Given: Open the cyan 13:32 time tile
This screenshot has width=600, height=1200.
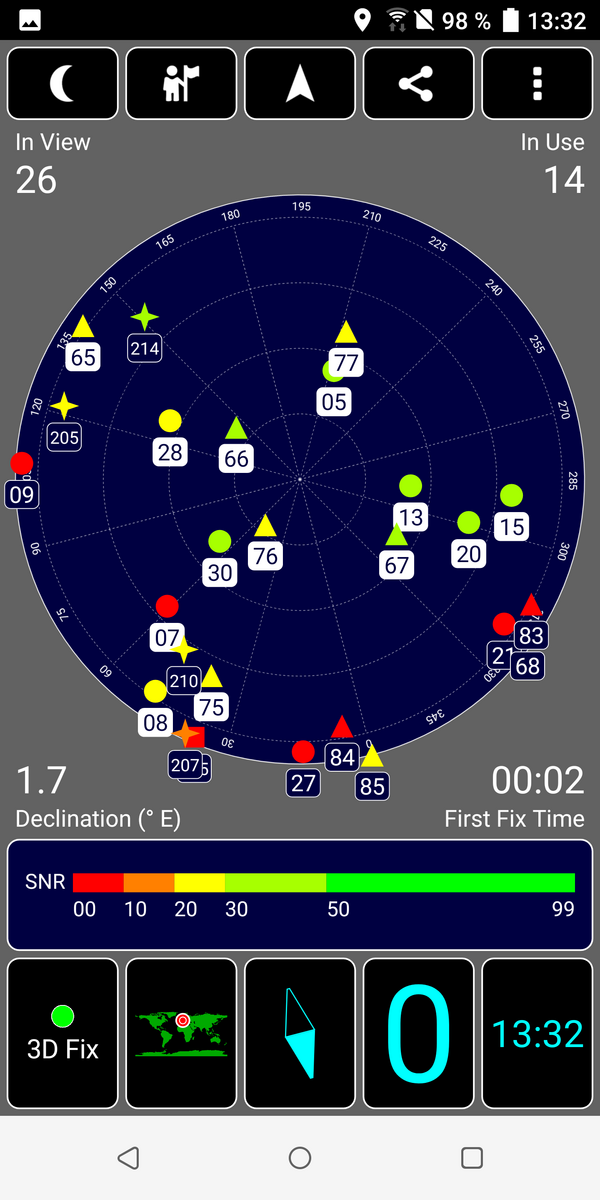Looking at the screenshot, I should (537, 1035).
